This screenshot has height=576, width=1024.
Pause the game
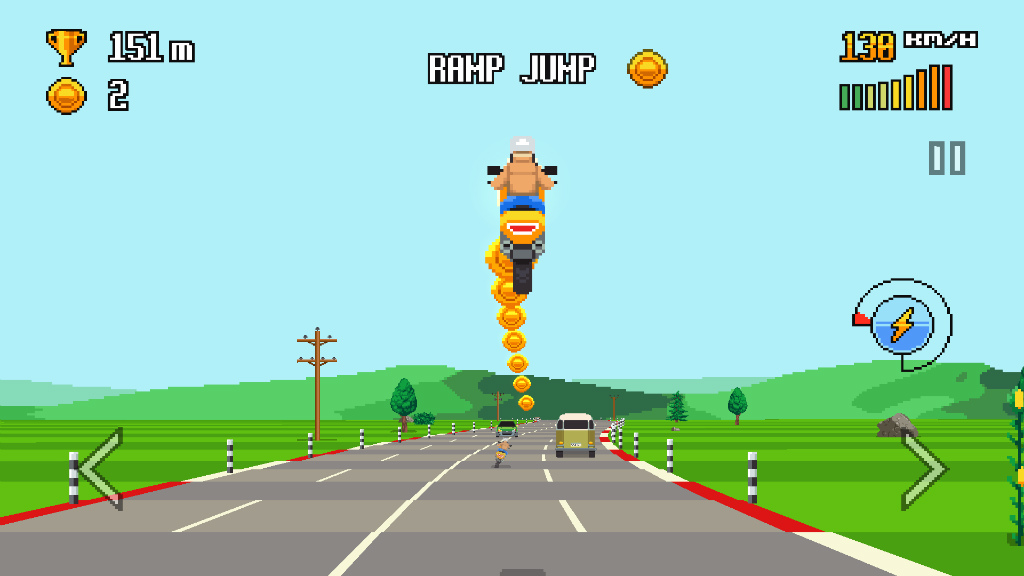tap(946, 158)
